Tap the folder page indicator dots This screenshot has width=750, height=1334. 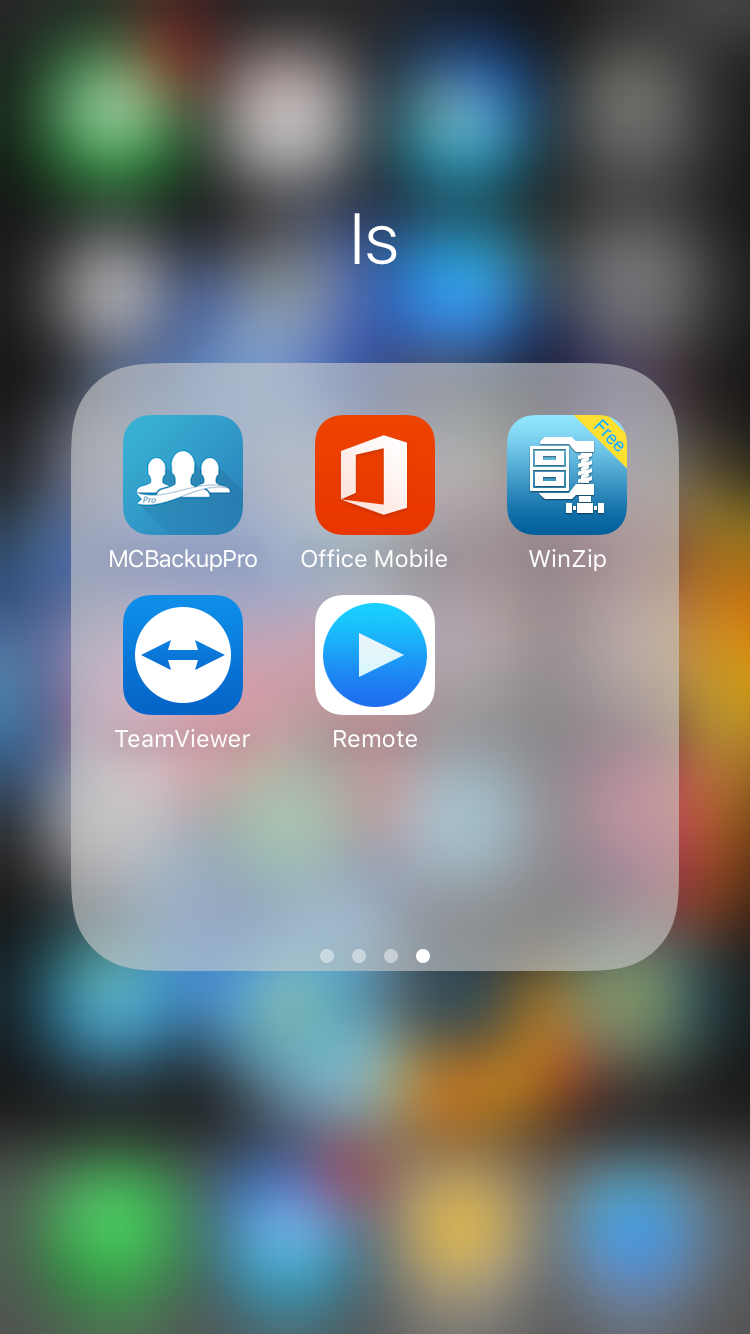click(375, 956)
